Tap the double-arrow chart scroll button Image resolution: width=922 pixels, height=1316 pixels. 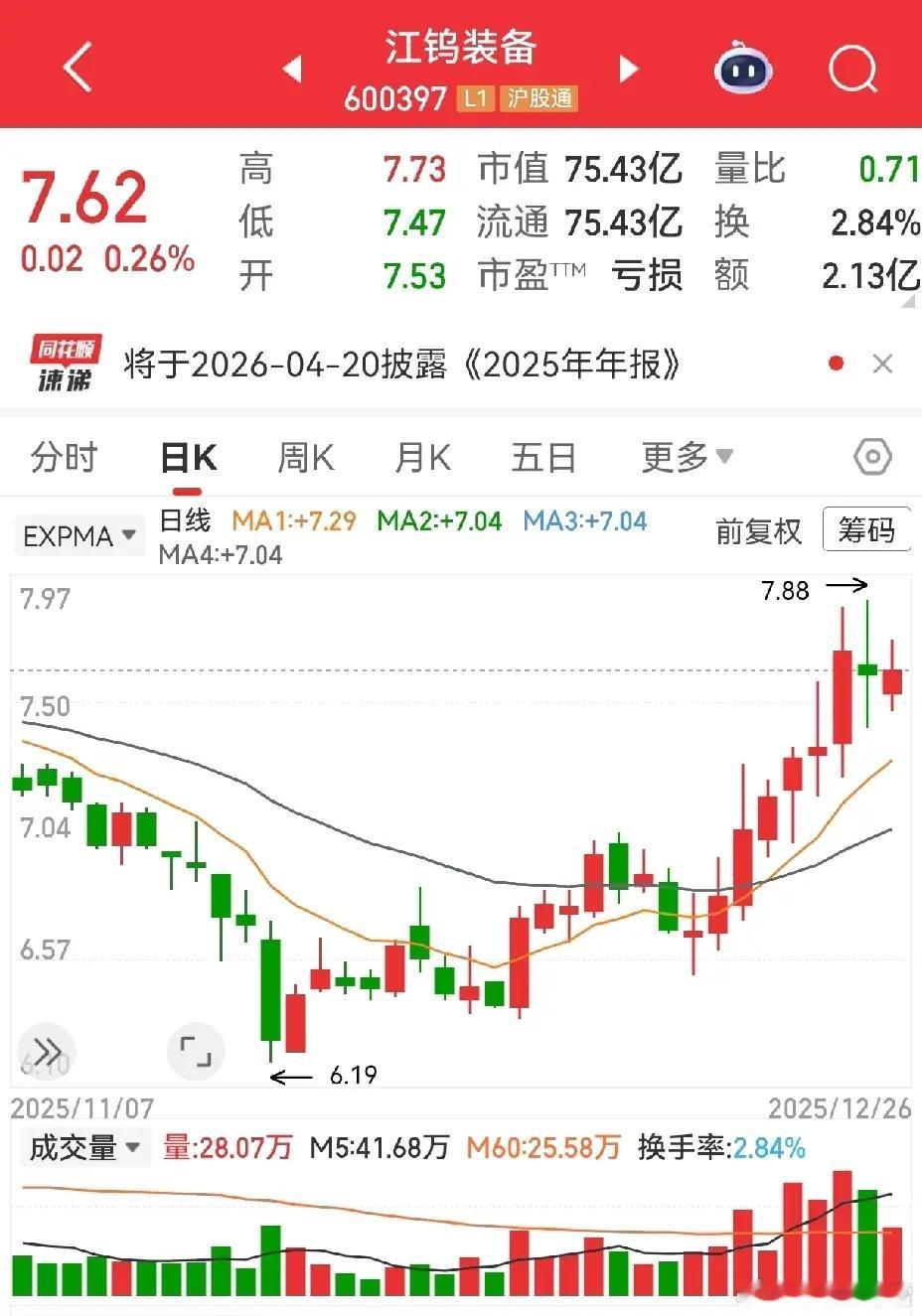tap(47, 1051)
